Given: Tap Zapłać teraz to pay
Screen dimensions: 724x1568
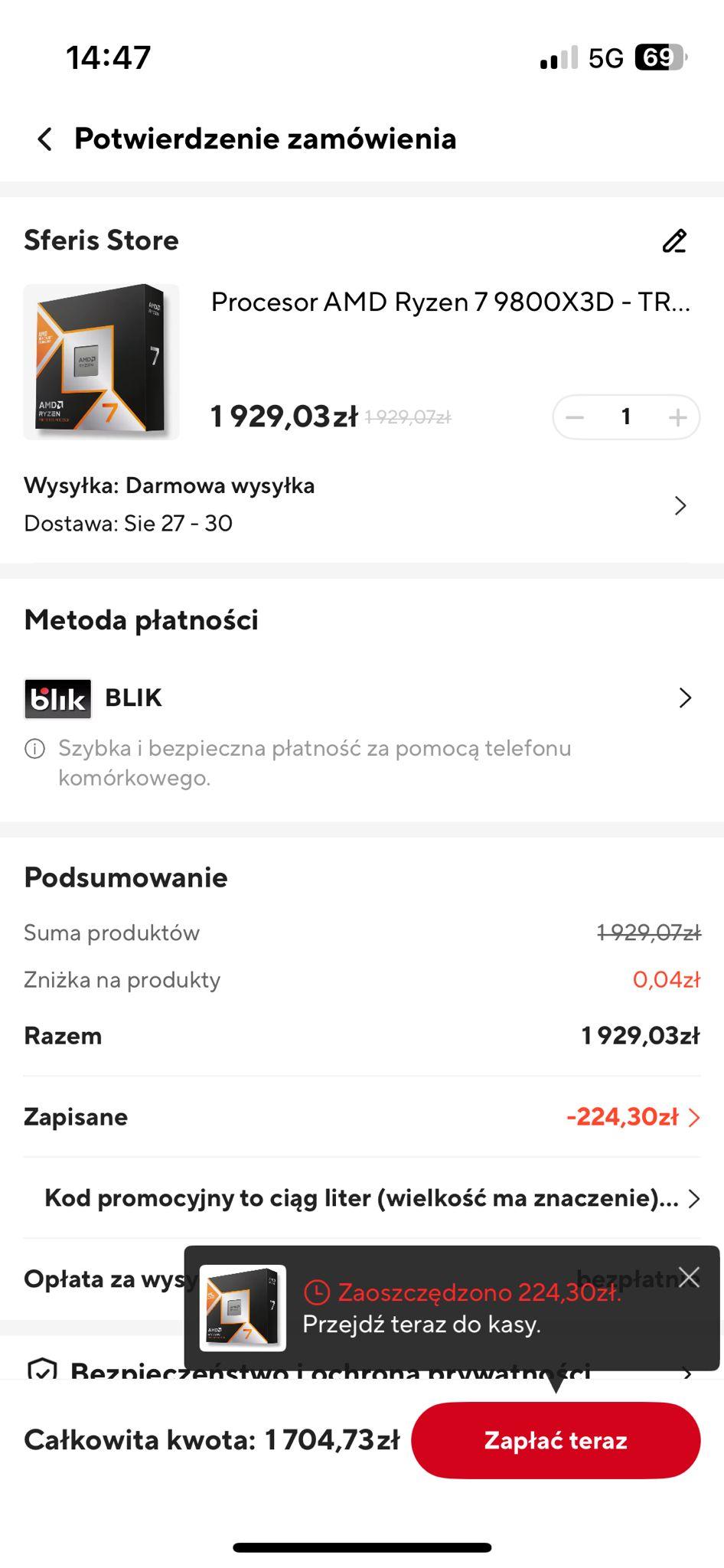Looking at the screenshot, I should [556, 1440].
